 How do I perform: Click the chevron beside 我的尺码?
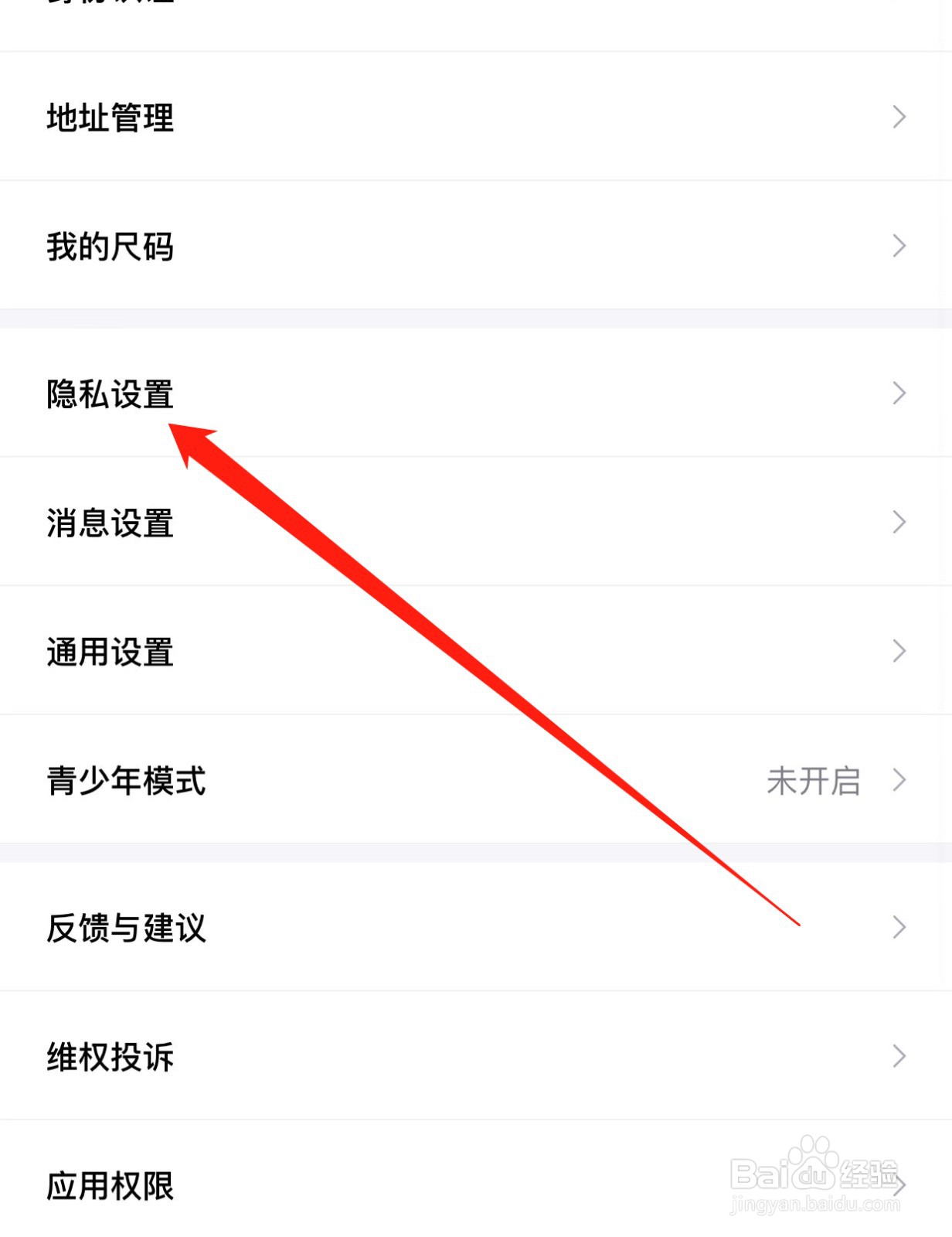[899, 246]
